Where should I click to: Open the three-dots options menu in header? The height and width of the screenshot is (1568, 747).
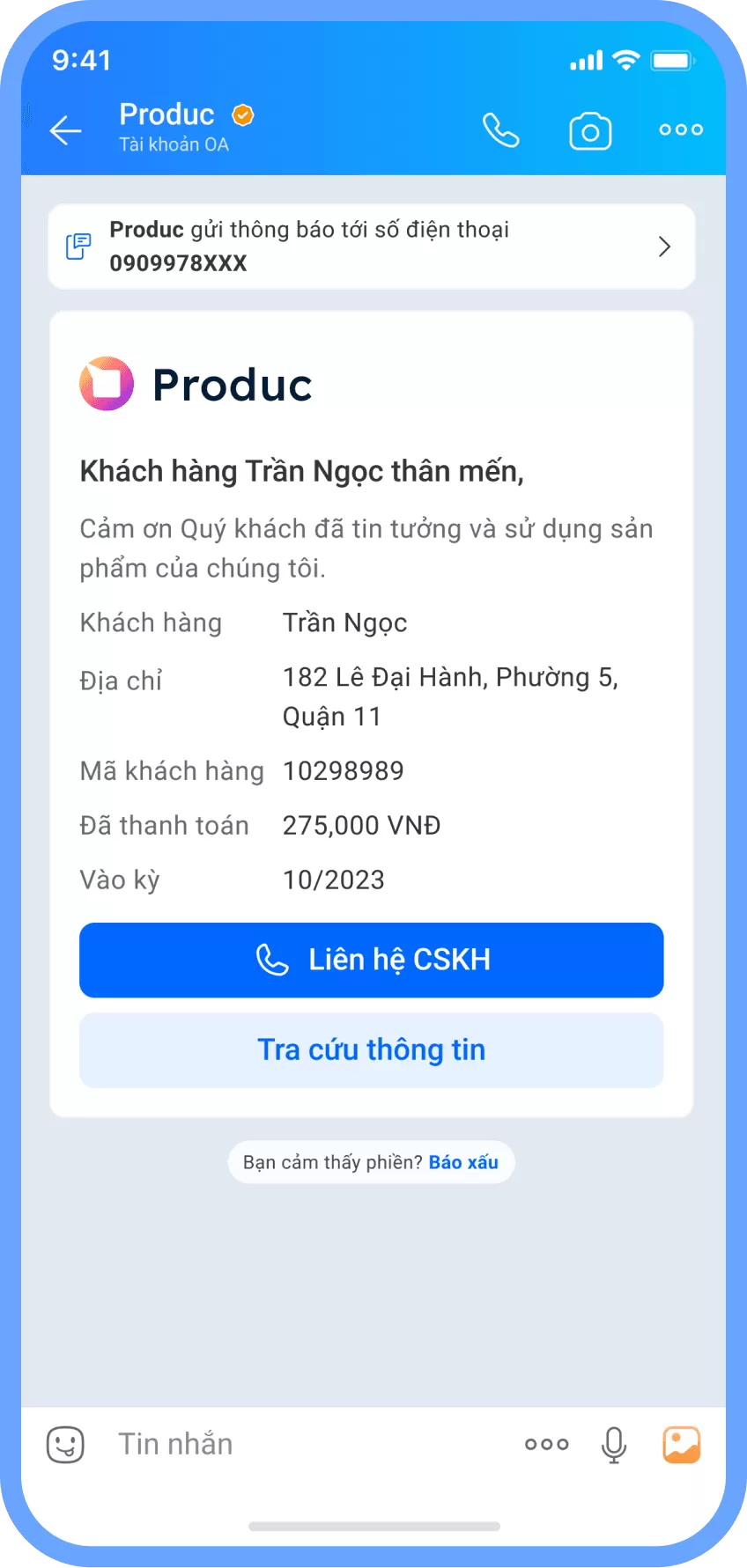[679, 129]
